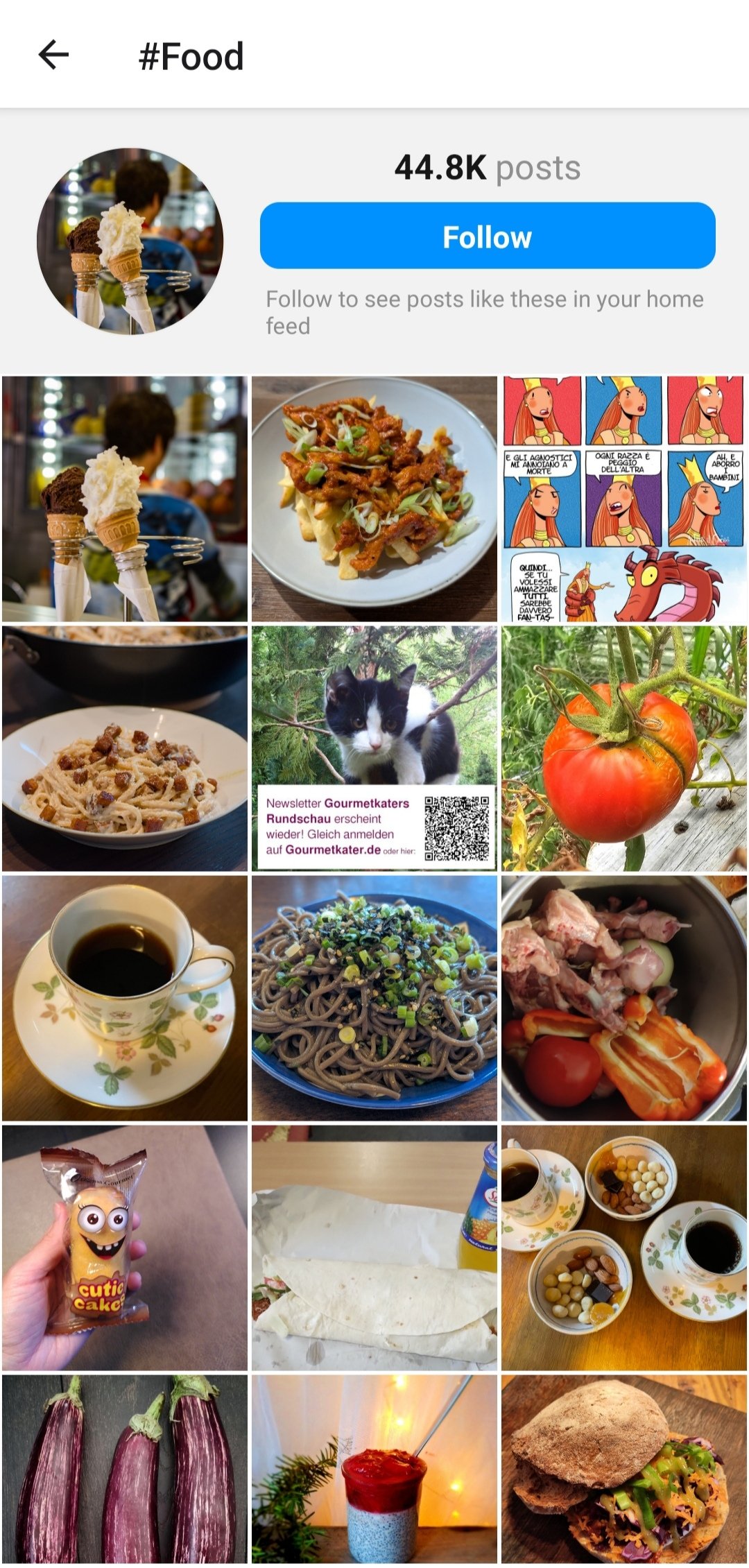This screenshot has width=749, height=1568.
Task: Open the Gourmetkaters newsletter cat post
Action: 374,748
